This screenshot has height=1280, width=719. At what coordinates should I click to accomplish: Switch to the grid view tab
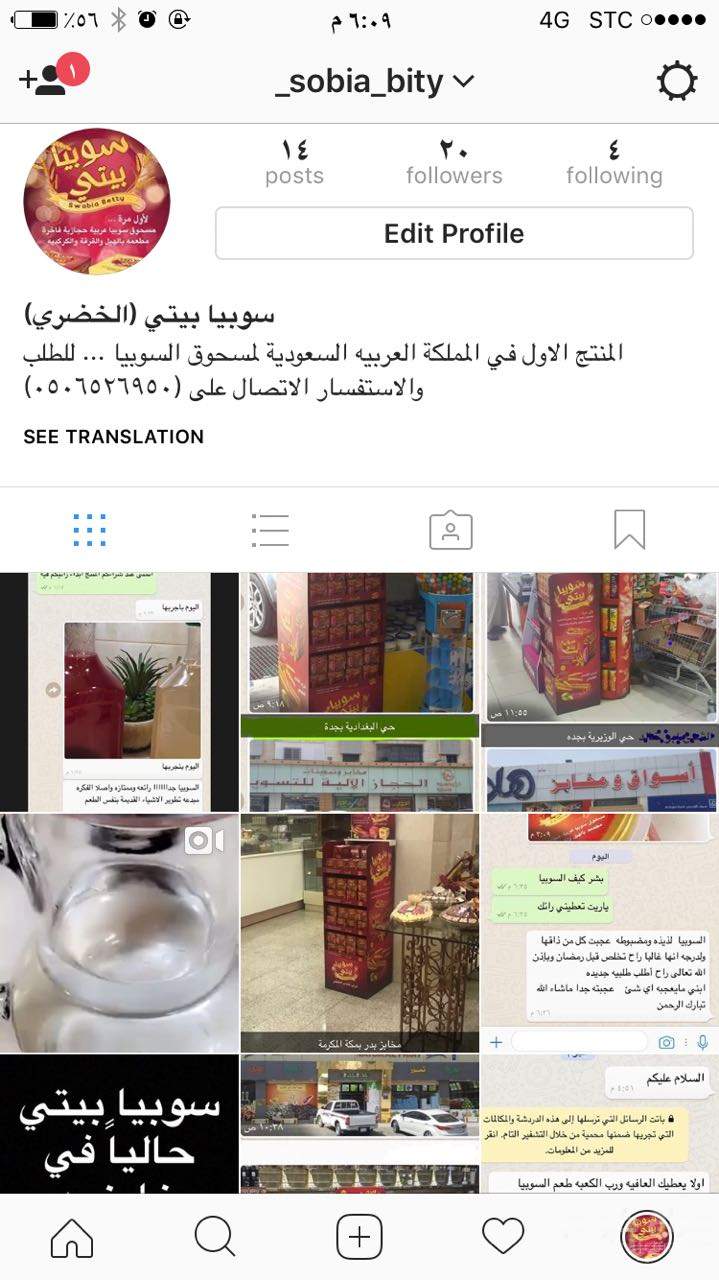(x=90, y=530)
